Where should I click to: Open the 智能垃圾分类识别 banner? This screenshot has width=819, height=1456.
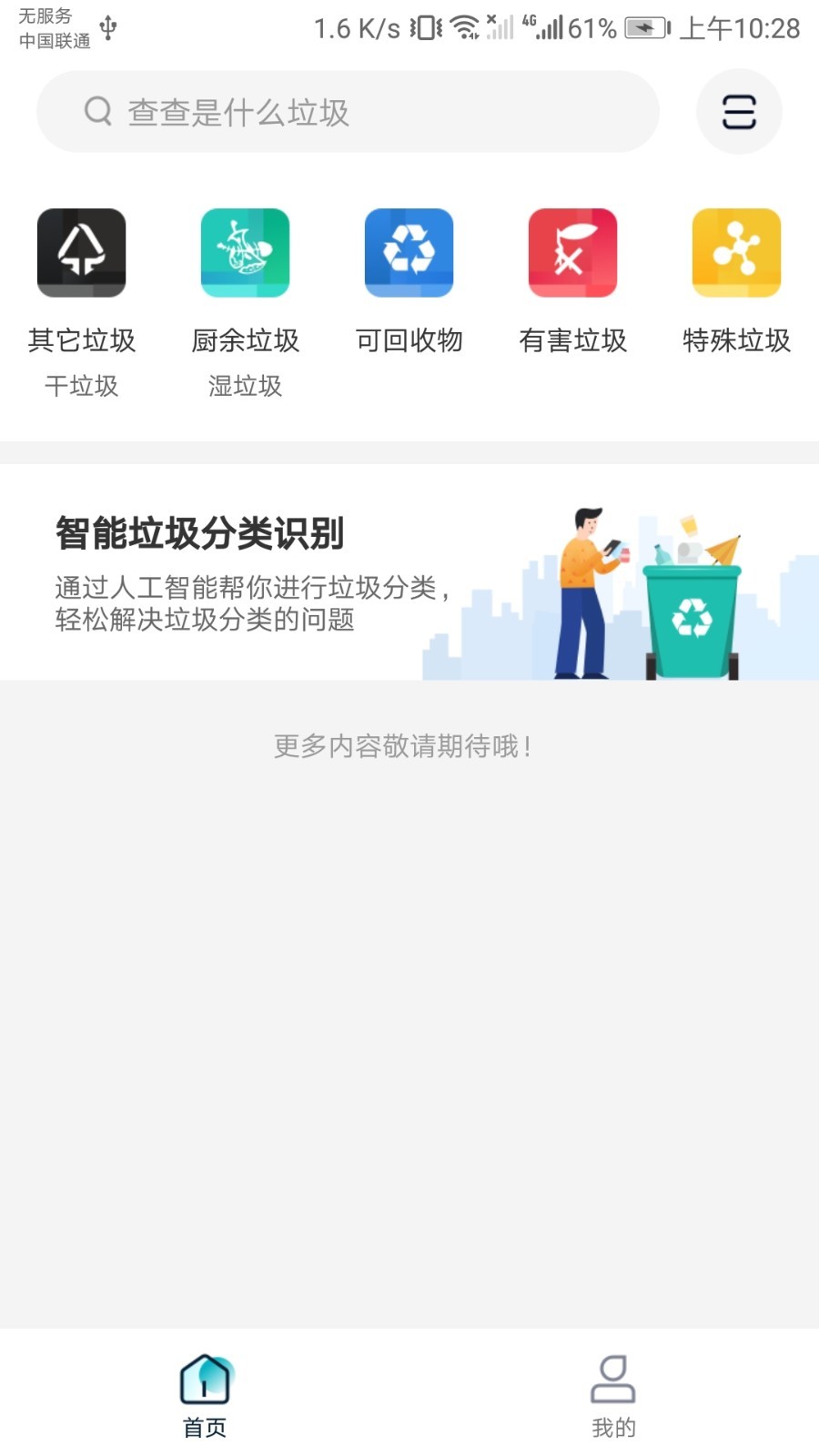coord(409,573)
